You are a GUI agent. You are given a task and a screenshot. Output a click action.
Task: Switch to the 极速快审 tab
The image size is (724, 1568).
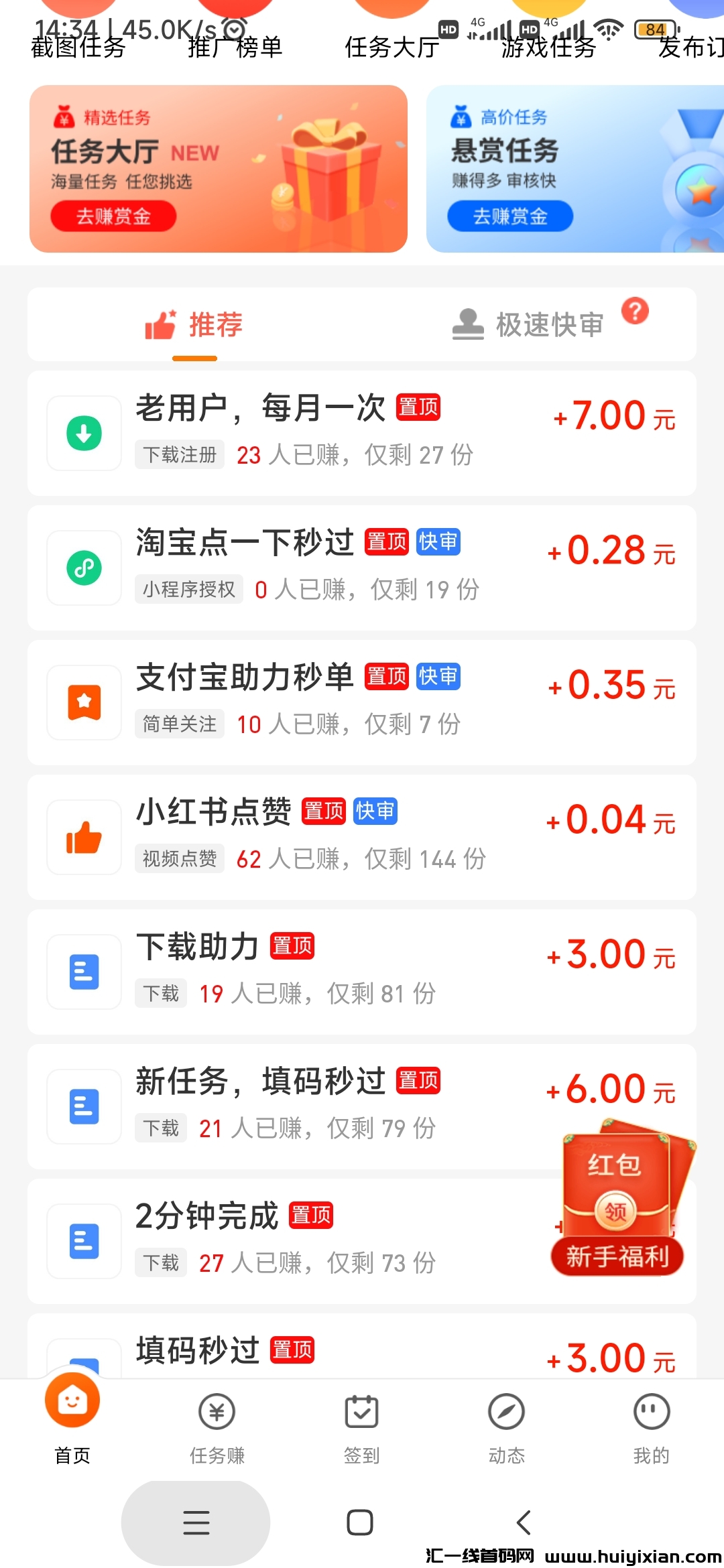point(528,325)
